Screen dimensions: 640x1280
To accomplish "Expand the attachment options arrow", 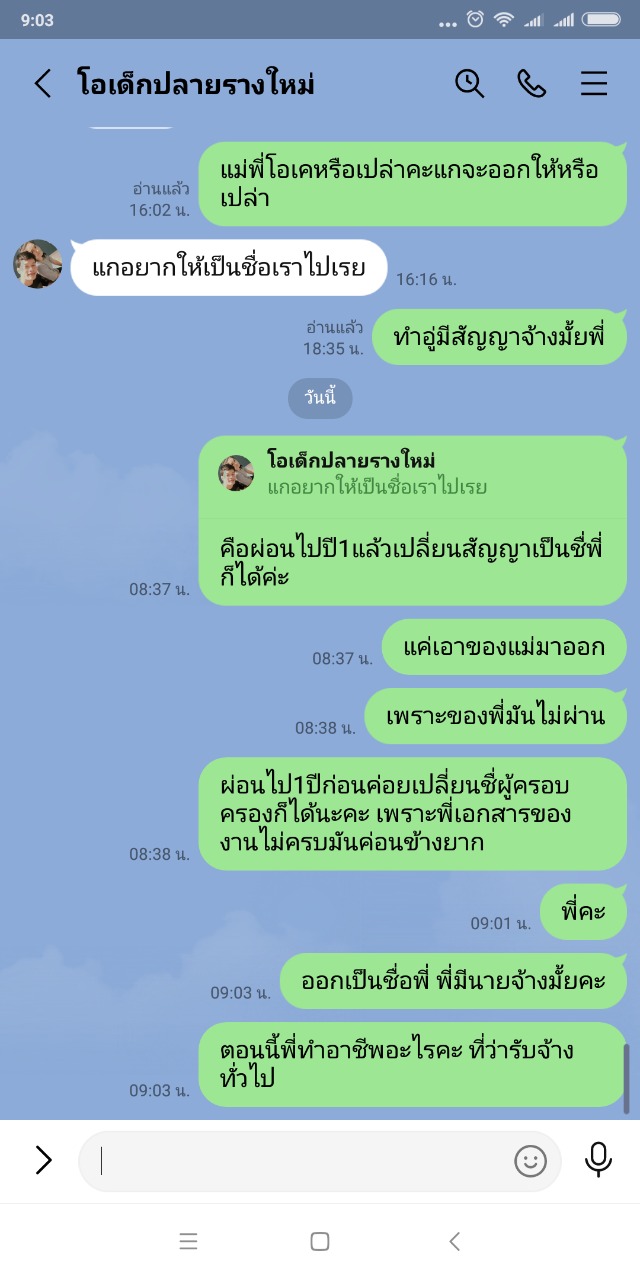I will (x=43, y=1160).
